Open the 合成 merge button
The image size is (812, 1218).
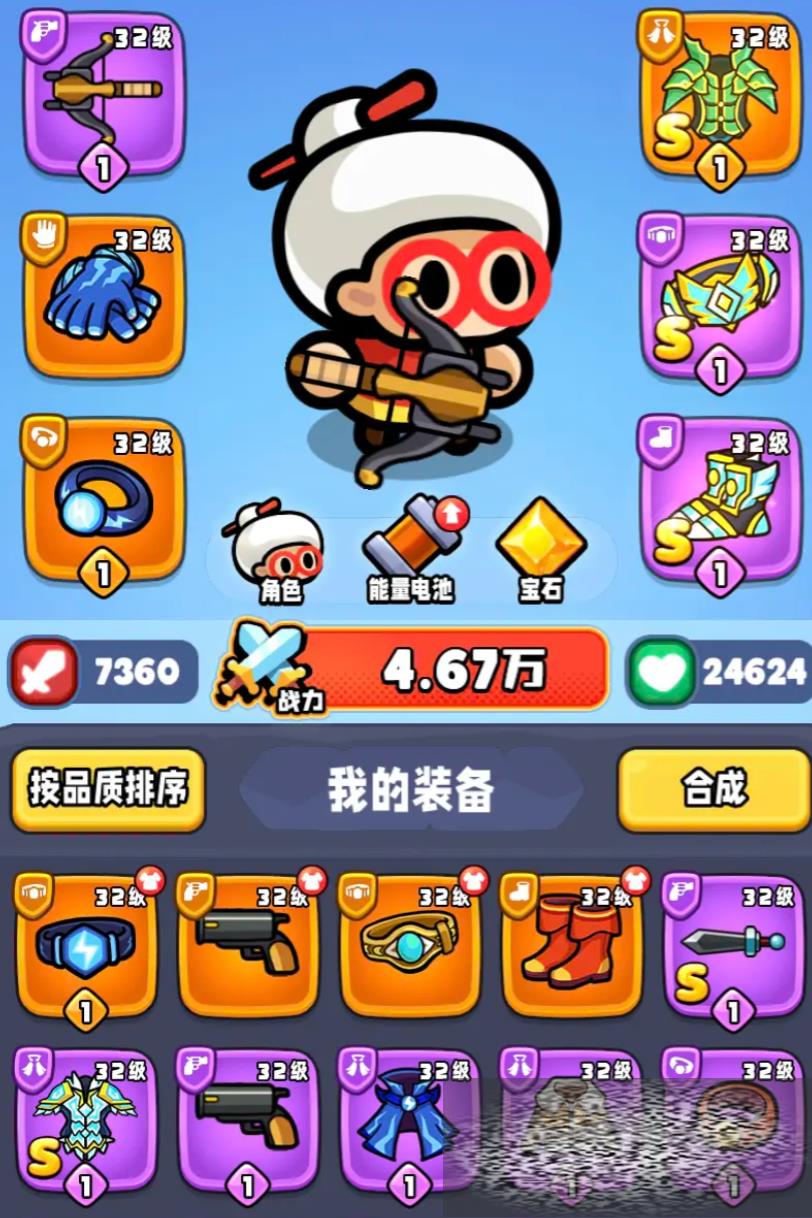coord(713,790)
